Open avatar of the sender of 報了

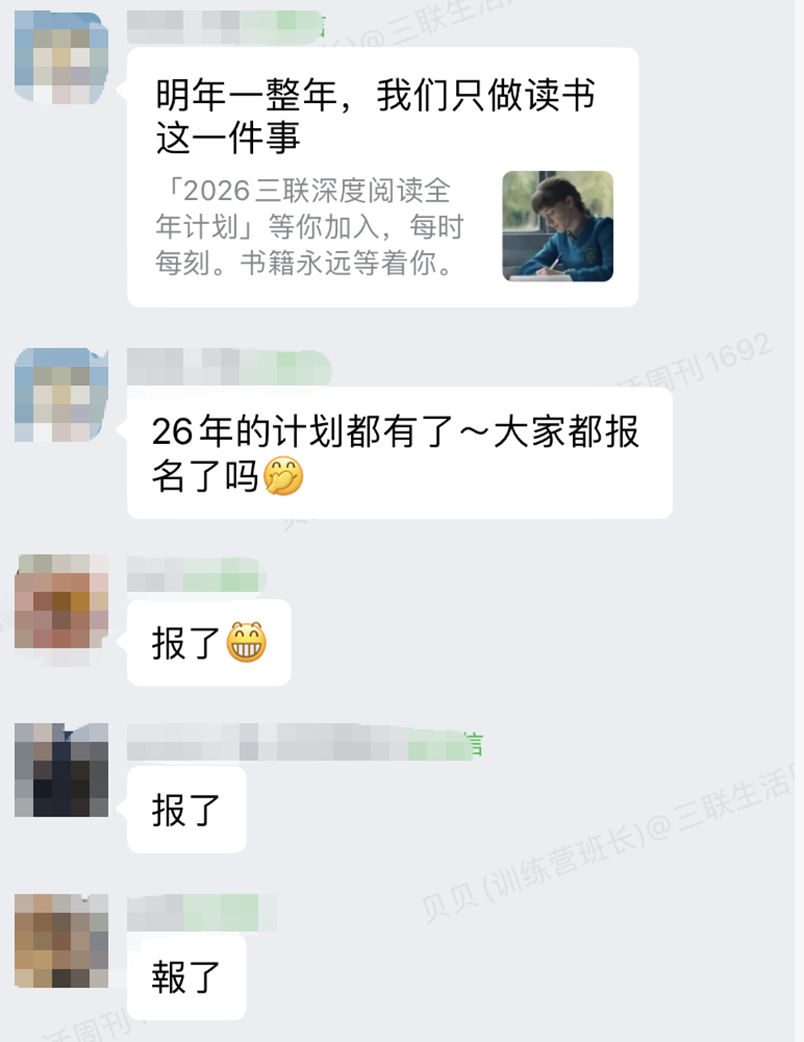coord(62,941)
